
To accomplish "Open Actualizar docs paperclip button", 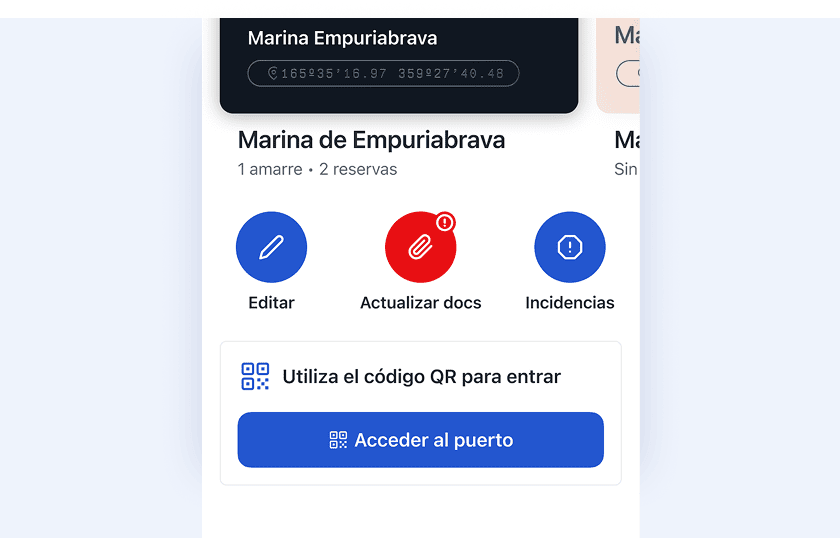I will [x=420, y=247].
